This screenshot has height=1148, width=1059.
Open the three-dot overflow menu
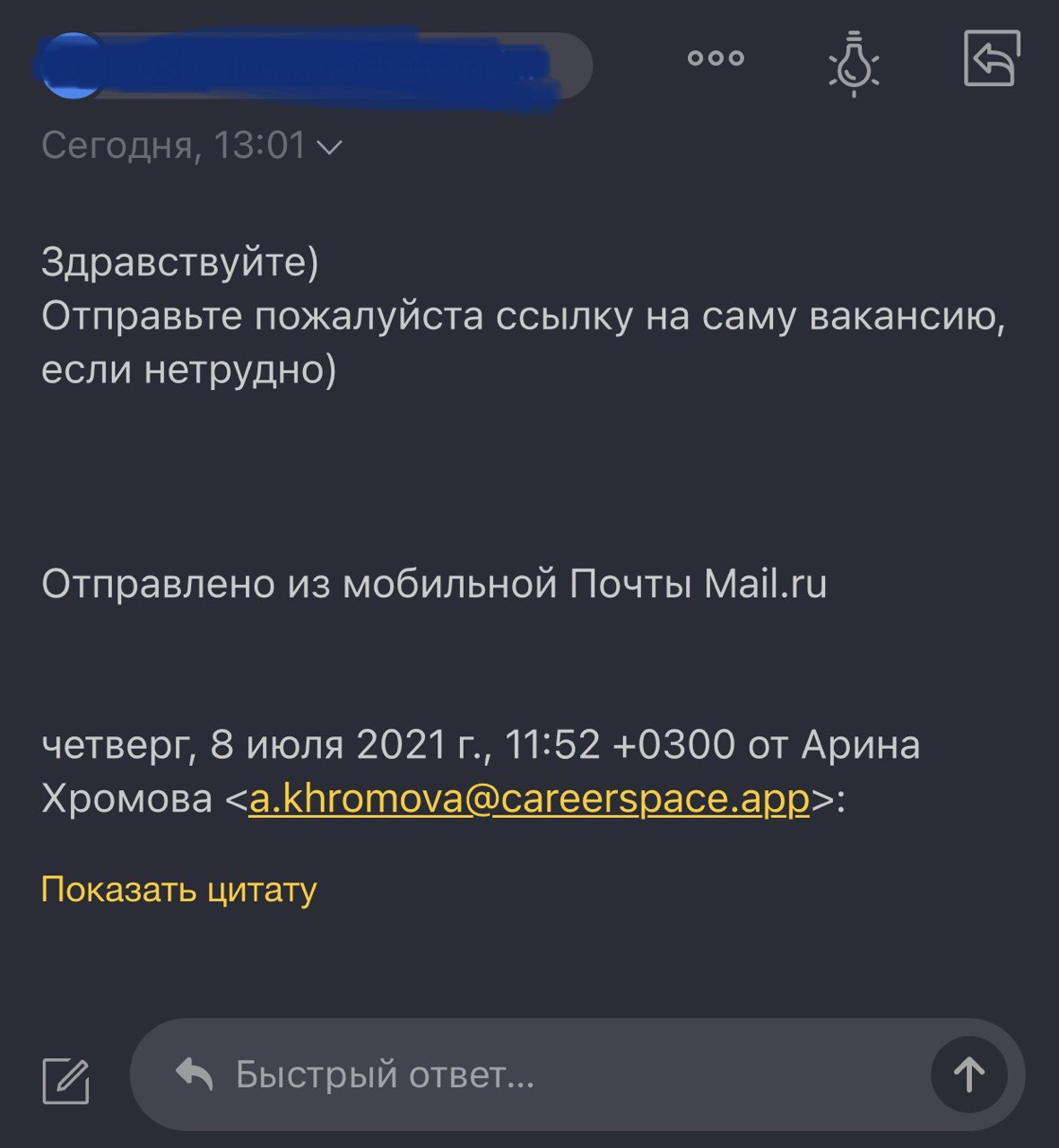coord(715,58)
